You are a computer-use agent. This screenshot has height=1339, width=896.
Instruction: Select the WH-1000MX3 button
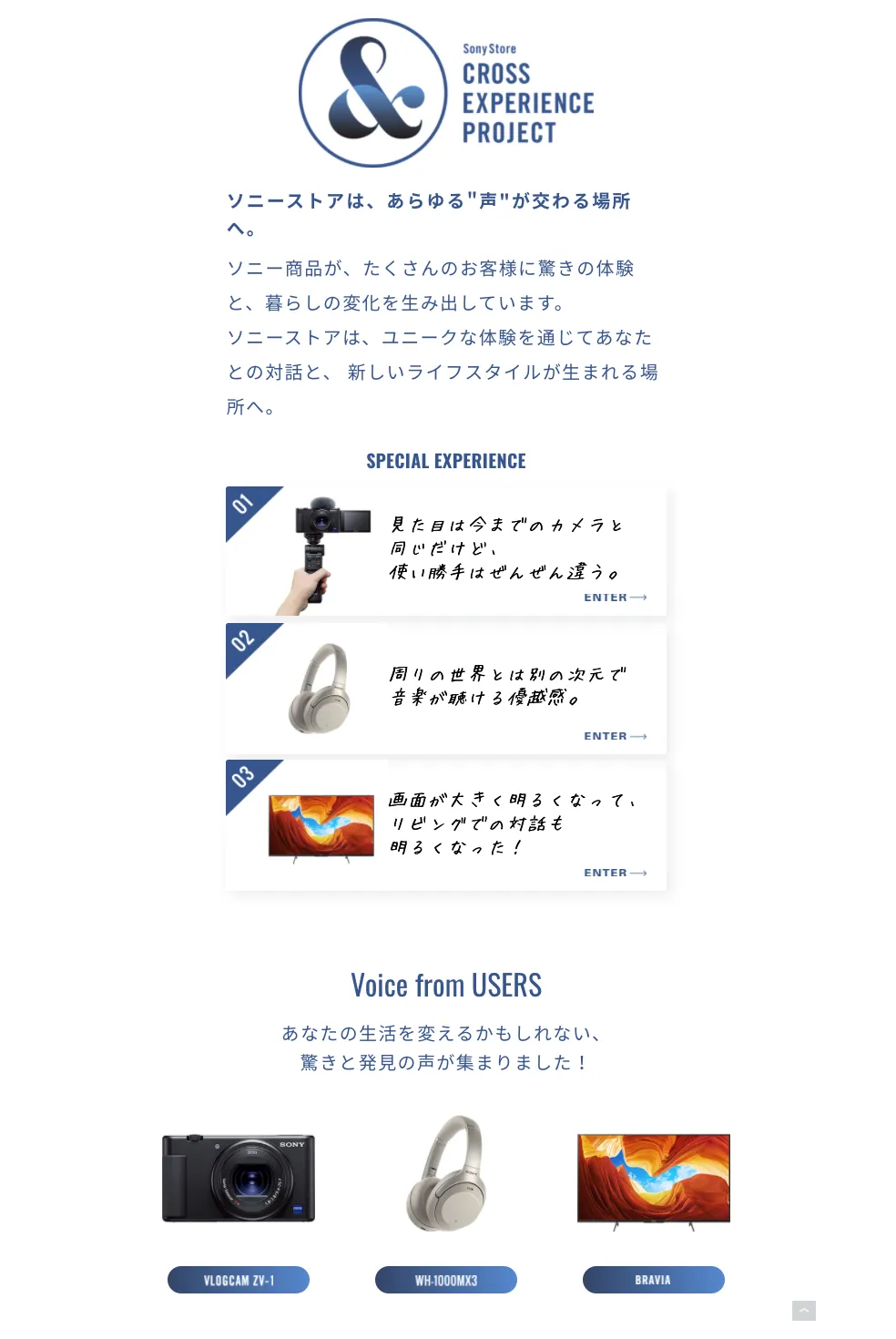click(446, 1280)
